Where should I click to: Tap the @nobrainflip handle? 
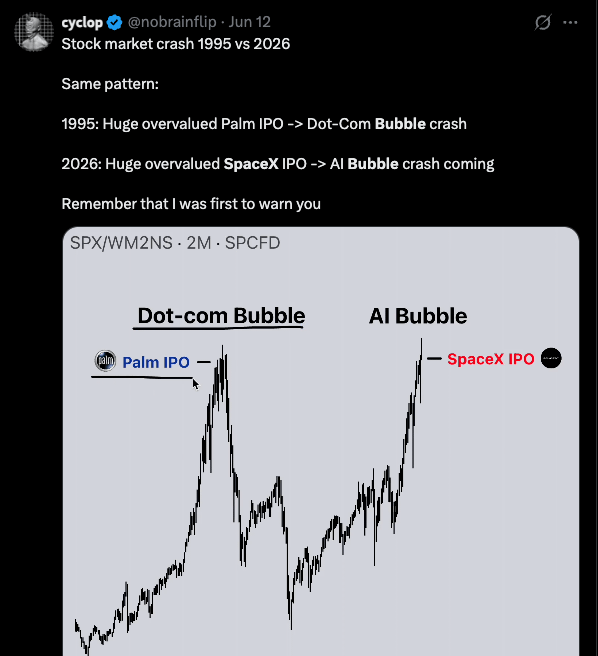(172, 22)
